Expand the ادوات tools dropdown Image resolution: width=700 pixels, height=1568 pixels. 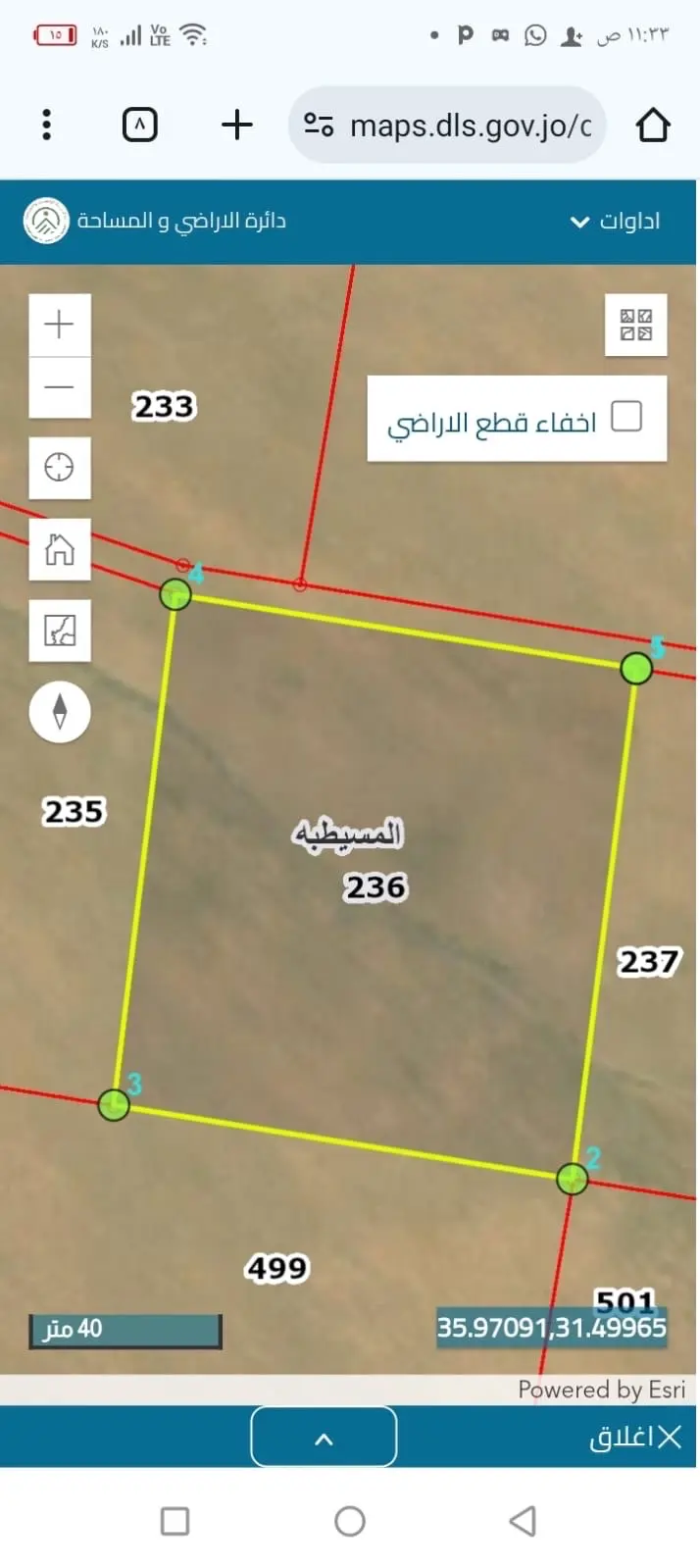[615, 222]
